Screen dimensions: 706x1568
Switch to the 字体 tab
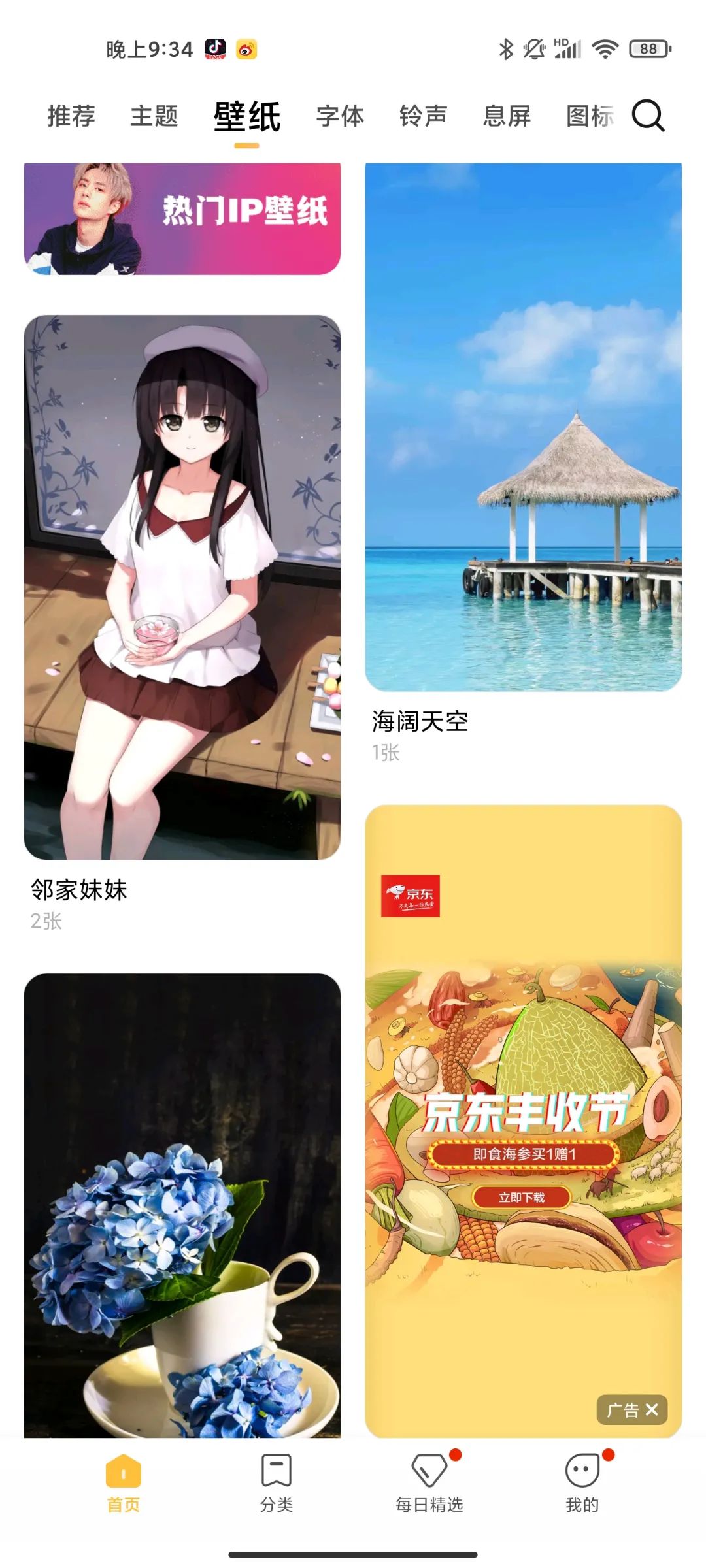coord(340,116)
